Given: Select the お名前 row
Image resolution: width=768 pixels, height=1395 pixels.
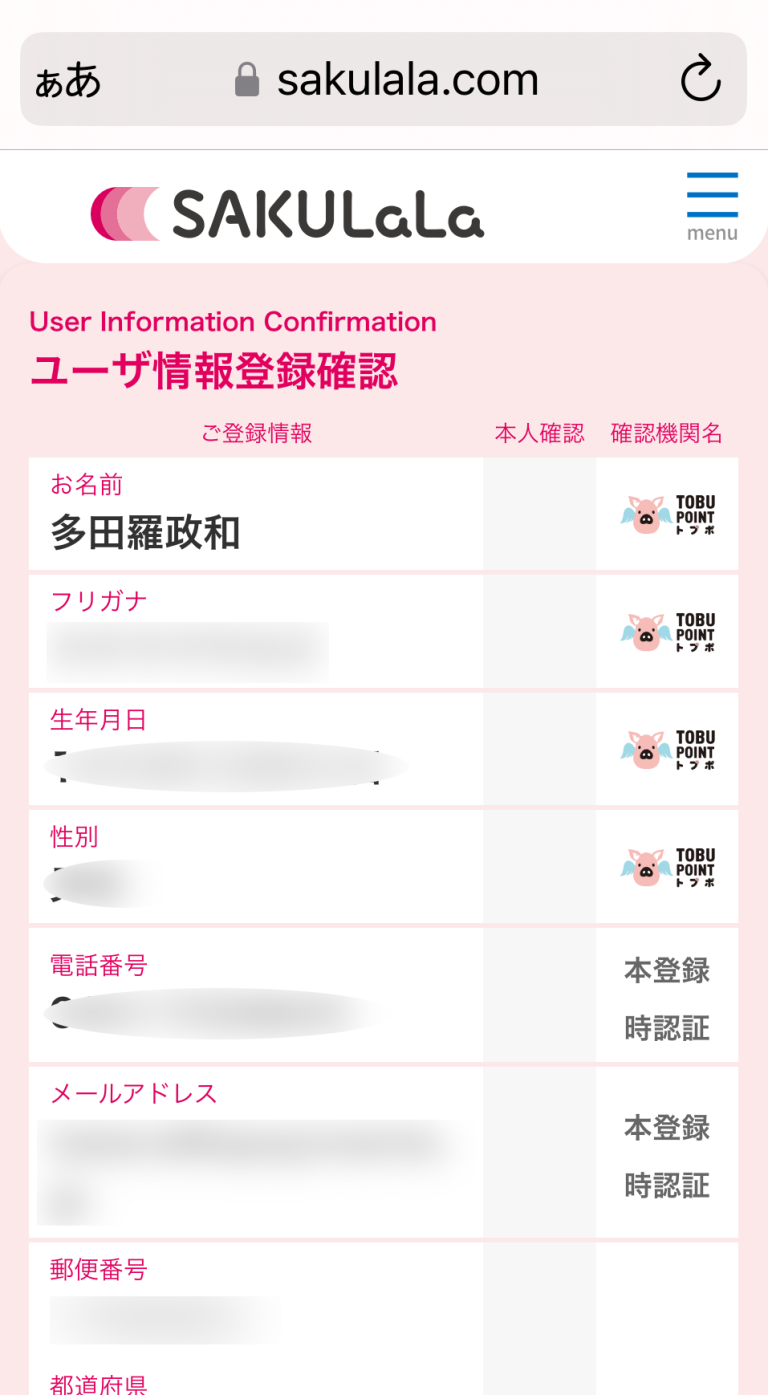Looking at the screenshot, I should 255,514.
